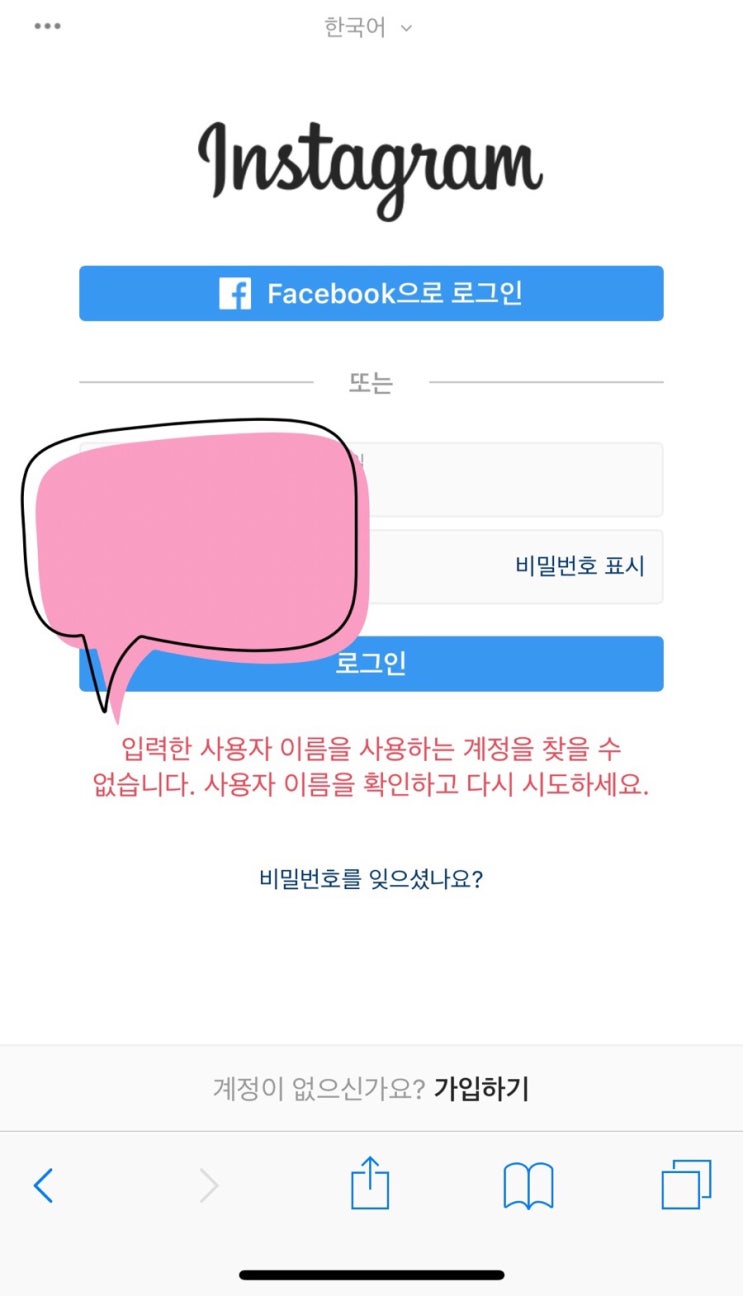The height and width of the screenshot is (1296, 743).
Task: Show open browser tabs
Action: 686,1186
